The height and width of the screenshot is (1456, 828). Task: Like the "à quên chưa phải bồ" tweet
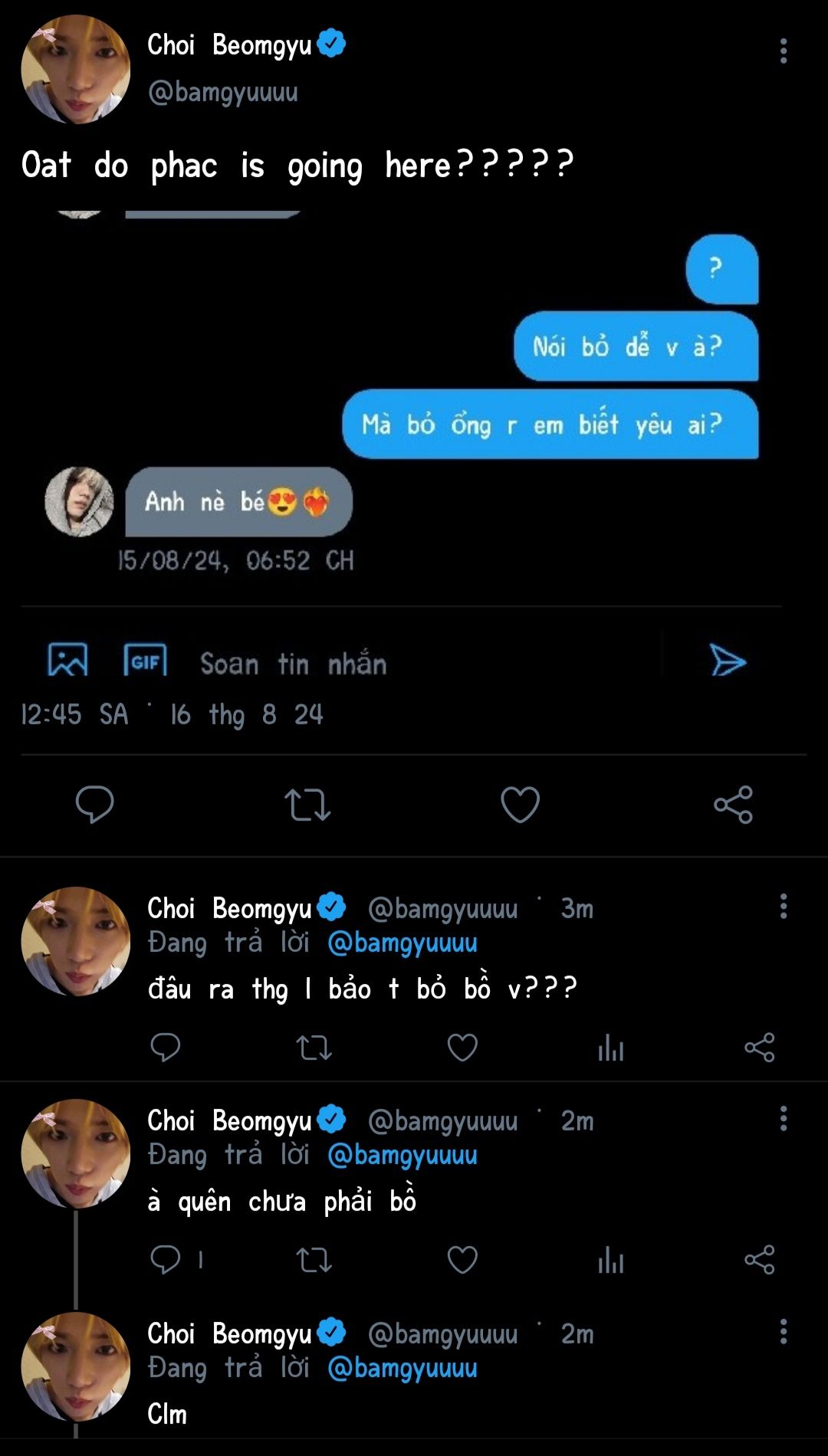coord(462,1260)
